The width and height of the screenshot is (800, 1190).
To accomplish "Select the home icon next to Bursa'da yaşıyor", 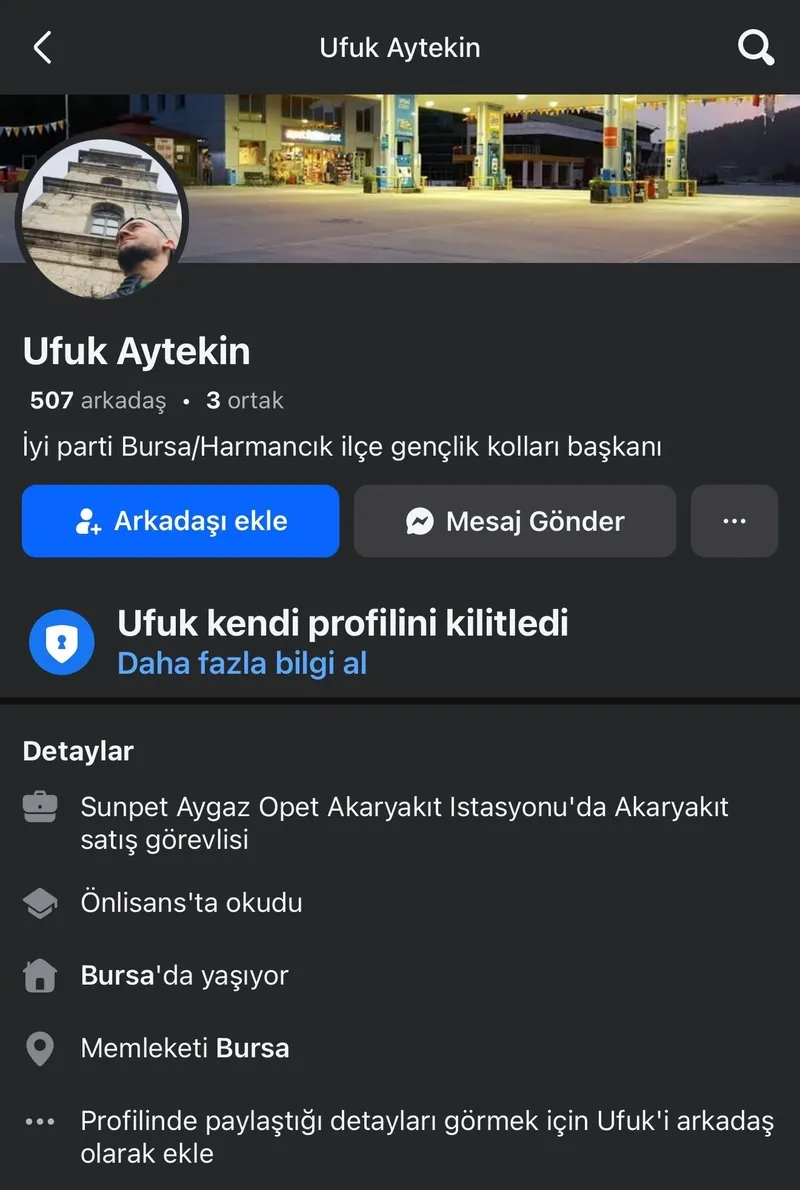I will [40, 974].
